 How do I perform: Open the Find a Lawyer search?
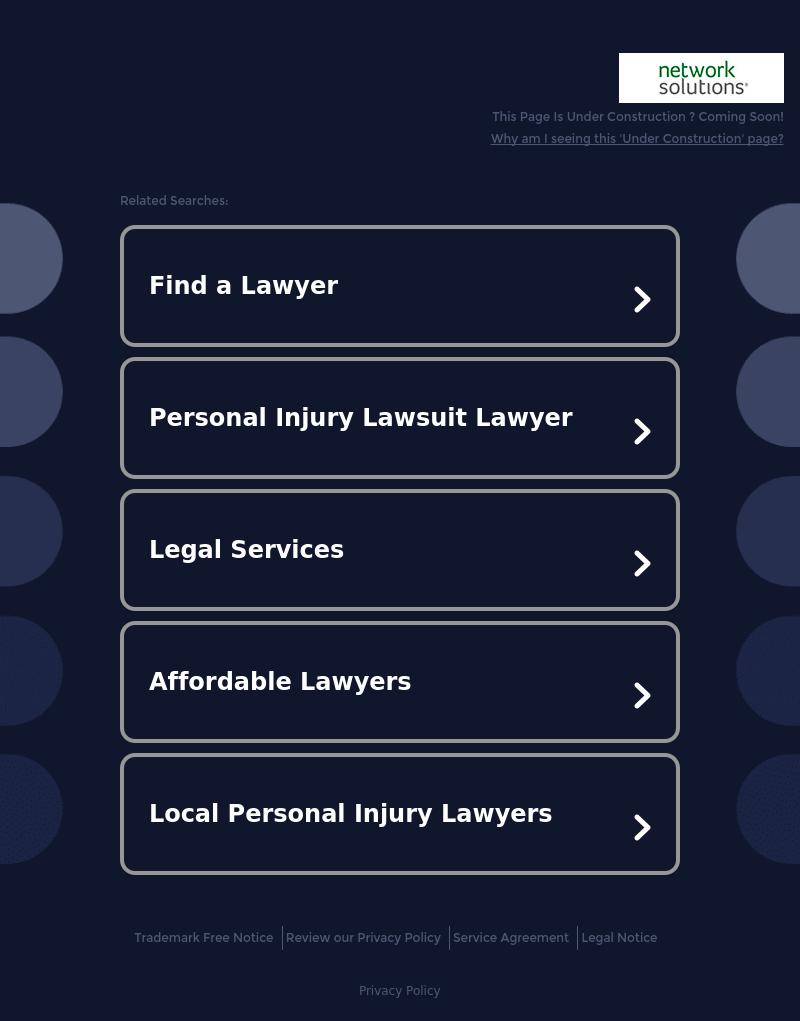399,286
